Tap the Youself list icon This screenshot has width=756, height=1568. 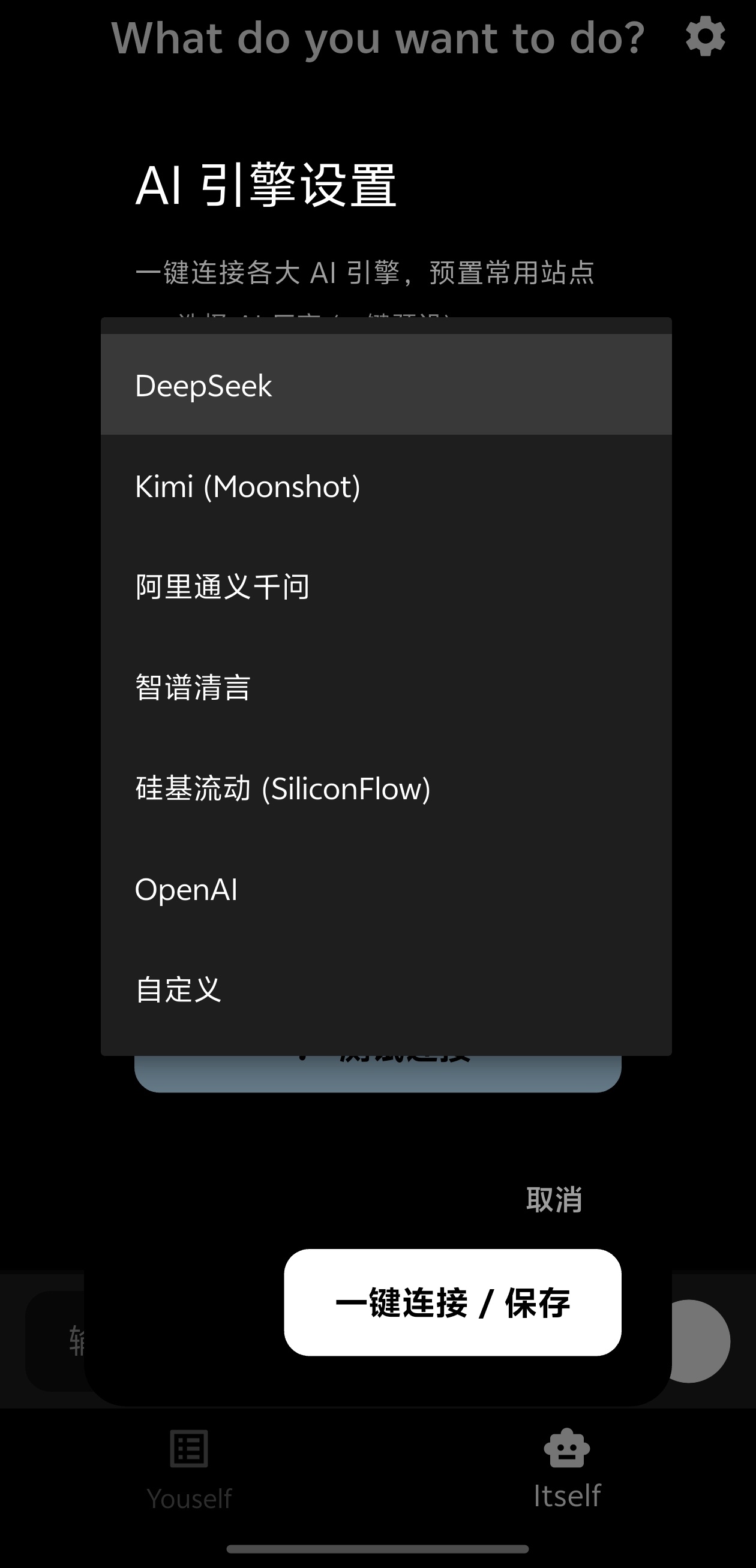coord(188,1449)
